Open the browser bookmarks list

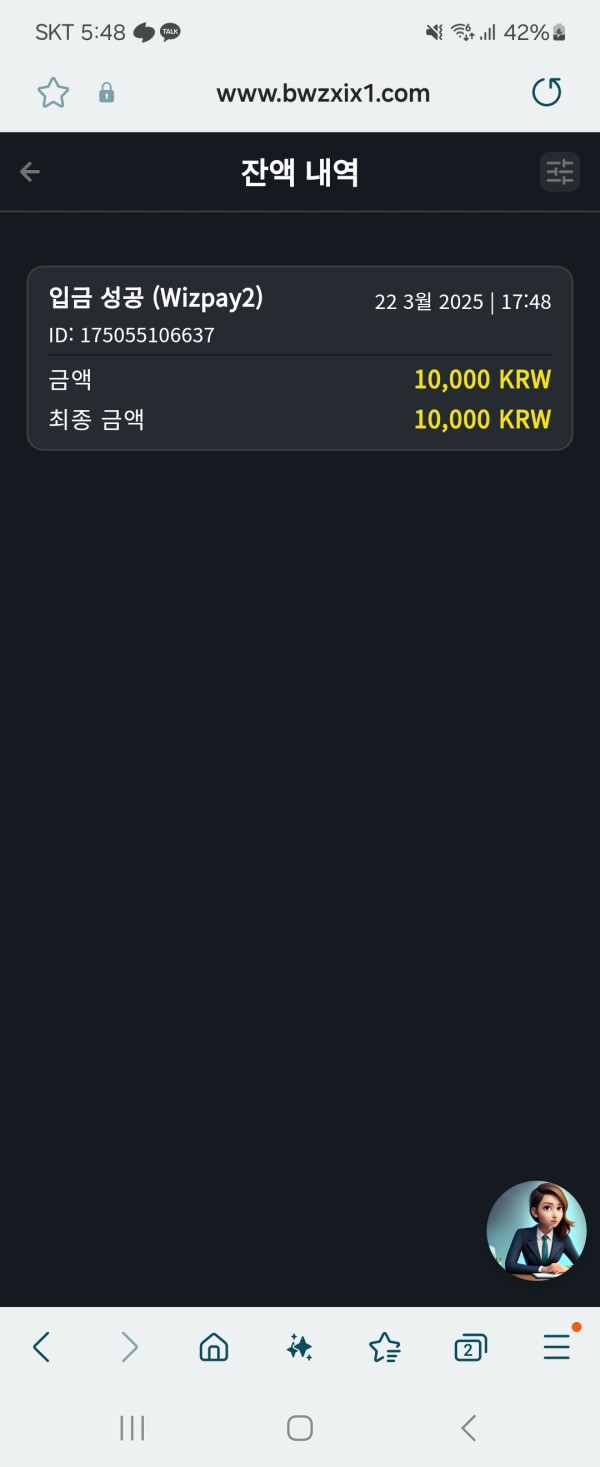(384, 1348)
